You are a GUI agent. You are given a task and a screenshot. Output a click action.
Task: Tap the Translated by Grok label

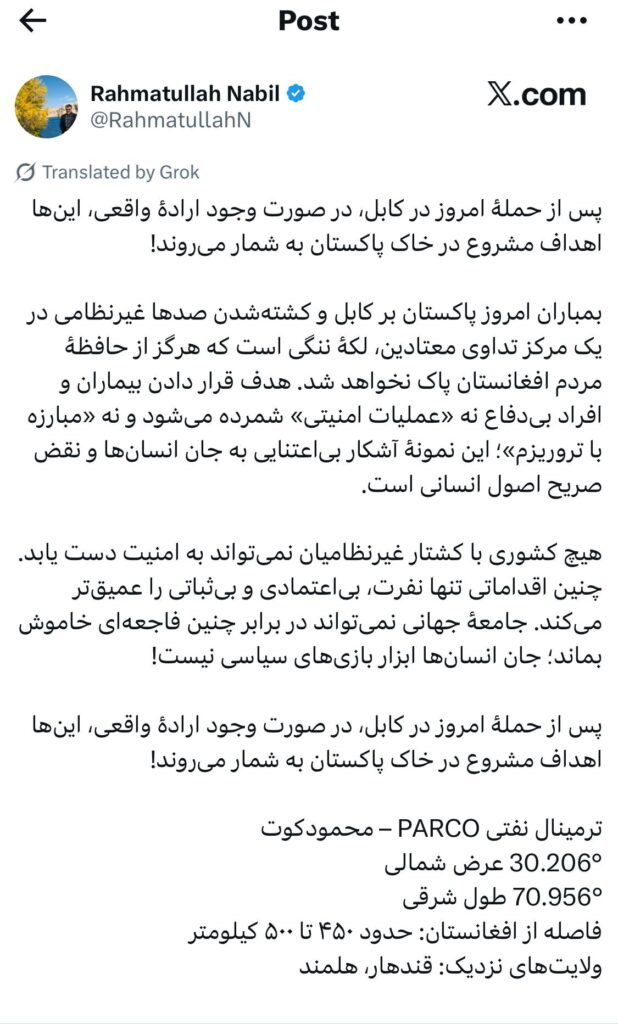(108, 172)
